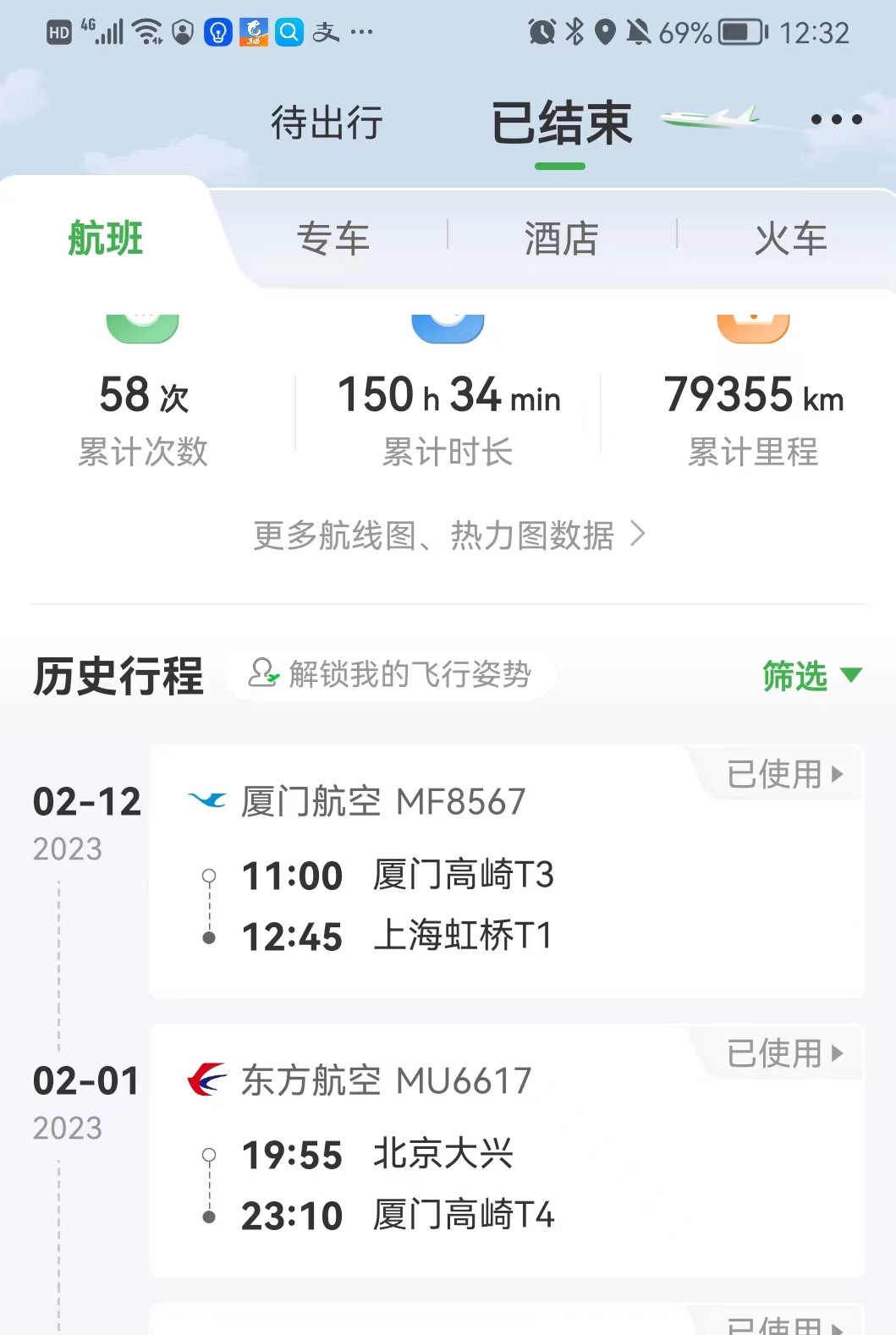Open the three-dot overflow menu
This screenshot has height=1335, width=896.
coord(836,120)
